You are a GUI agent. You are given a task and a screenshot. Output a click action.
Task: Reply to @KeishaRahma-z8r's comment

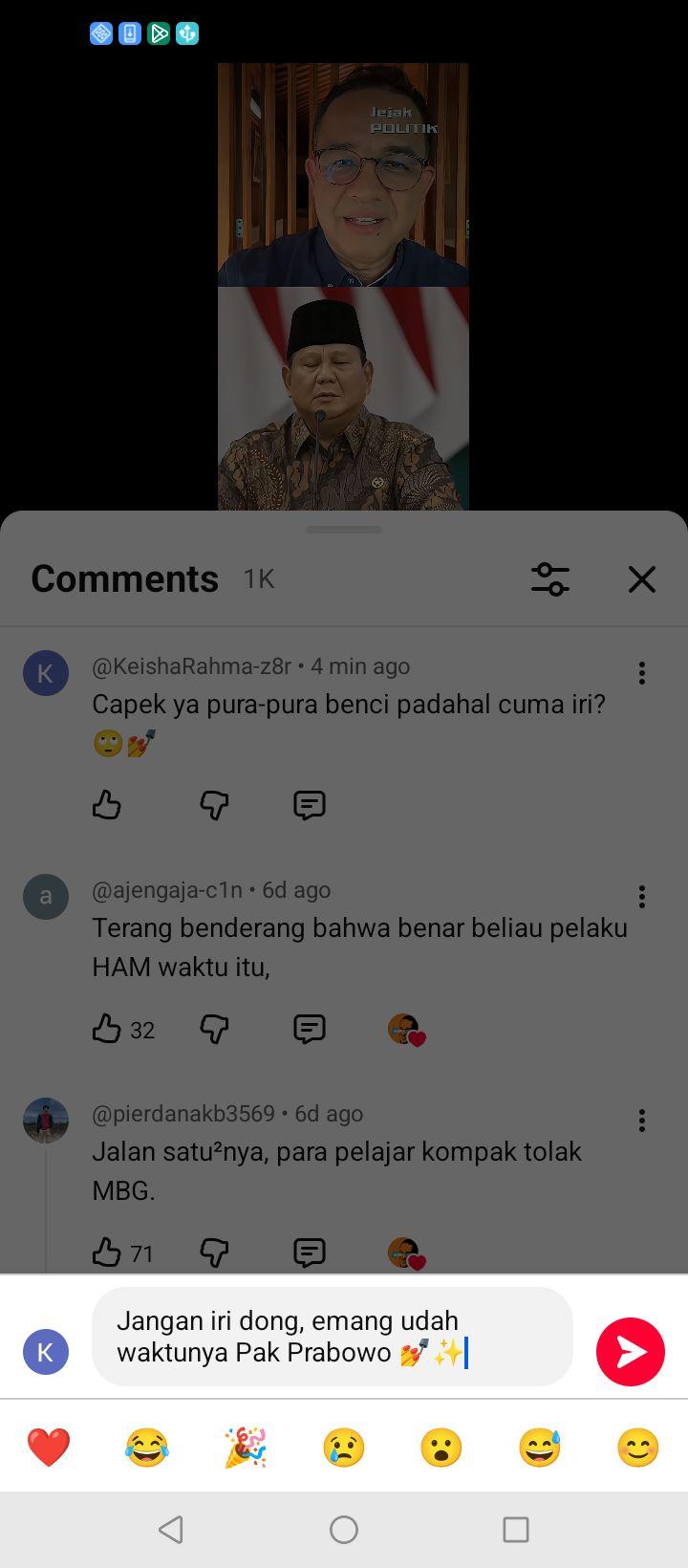pos(310,805)
